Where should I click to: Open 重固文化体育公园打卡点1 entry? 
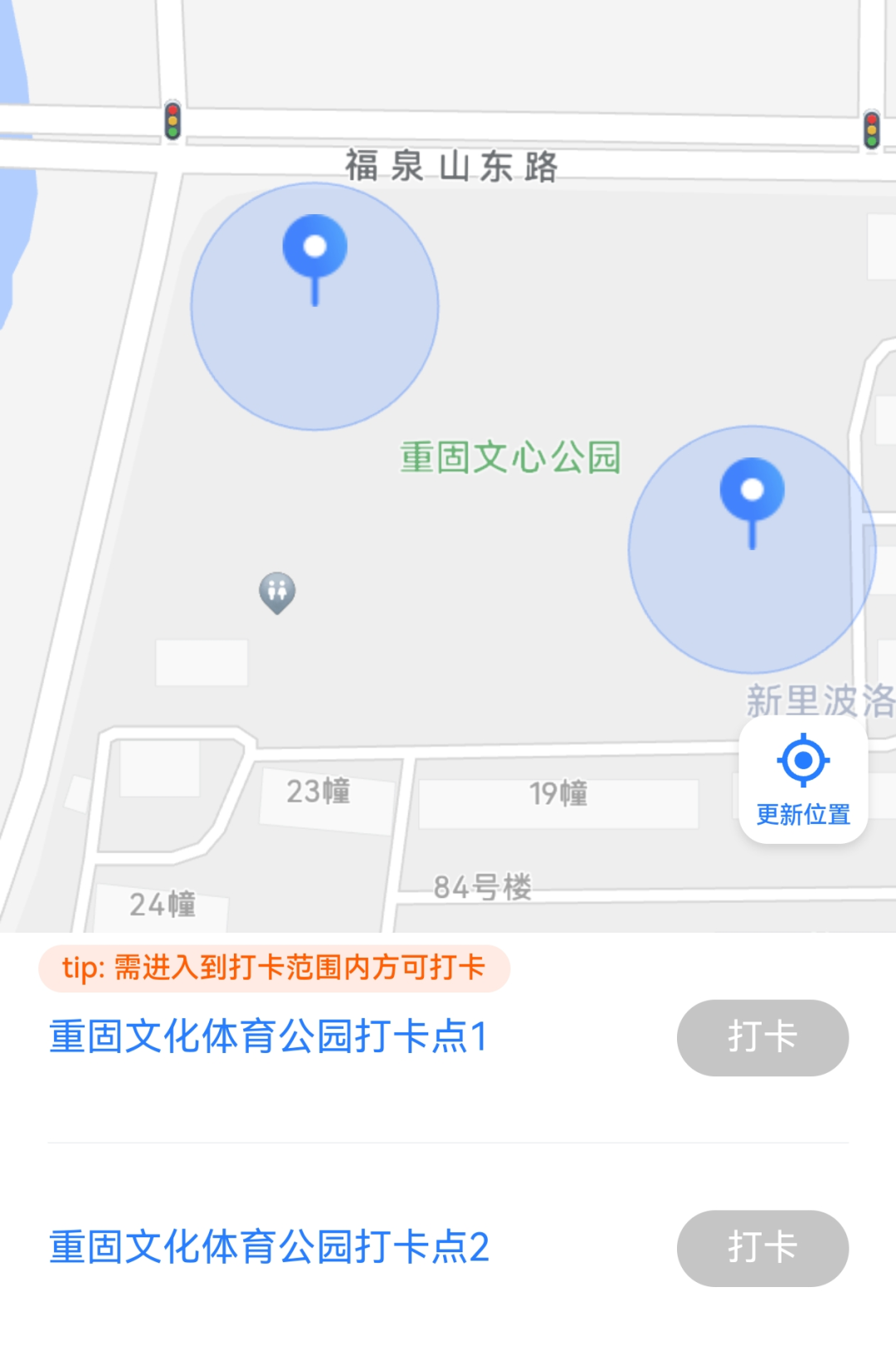pyautogui.click(x=268, y=1036)
